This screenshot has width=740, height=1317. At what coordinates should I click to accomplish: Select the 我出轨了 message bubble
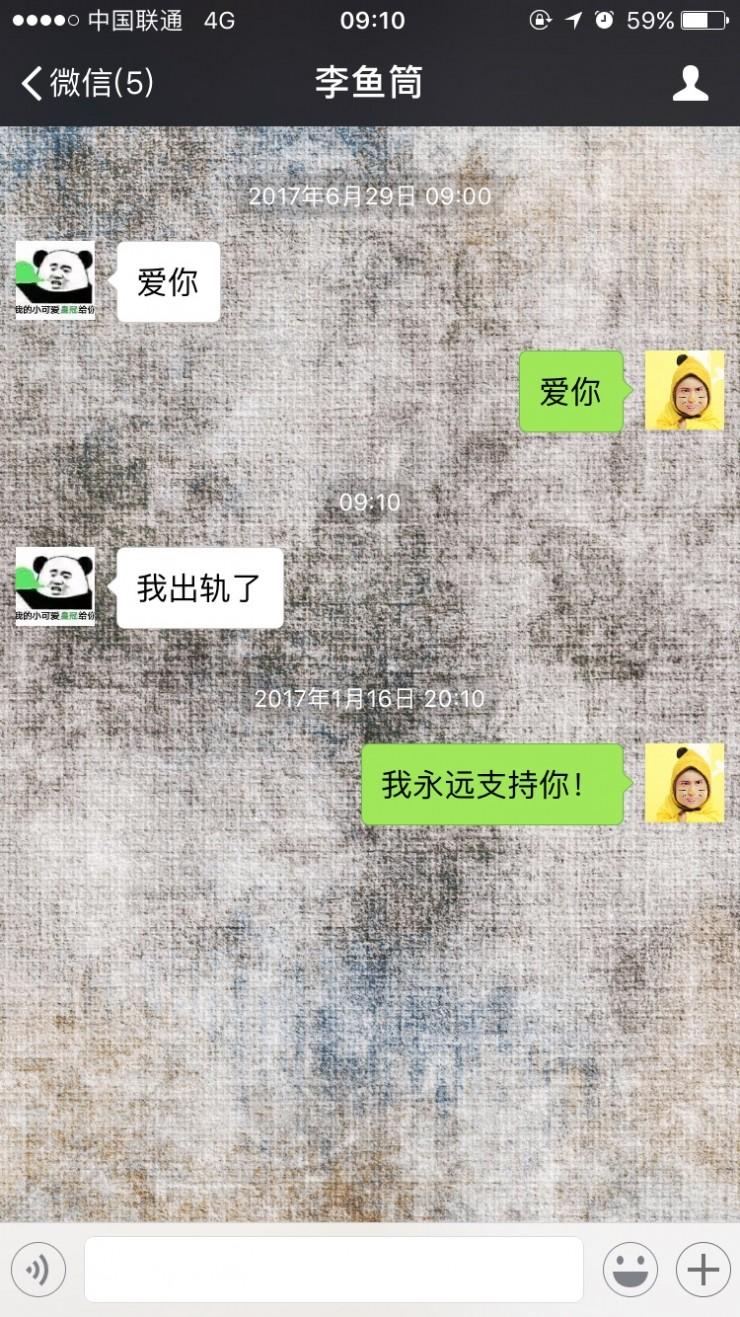pyautogui.click(x=198, y=587)
